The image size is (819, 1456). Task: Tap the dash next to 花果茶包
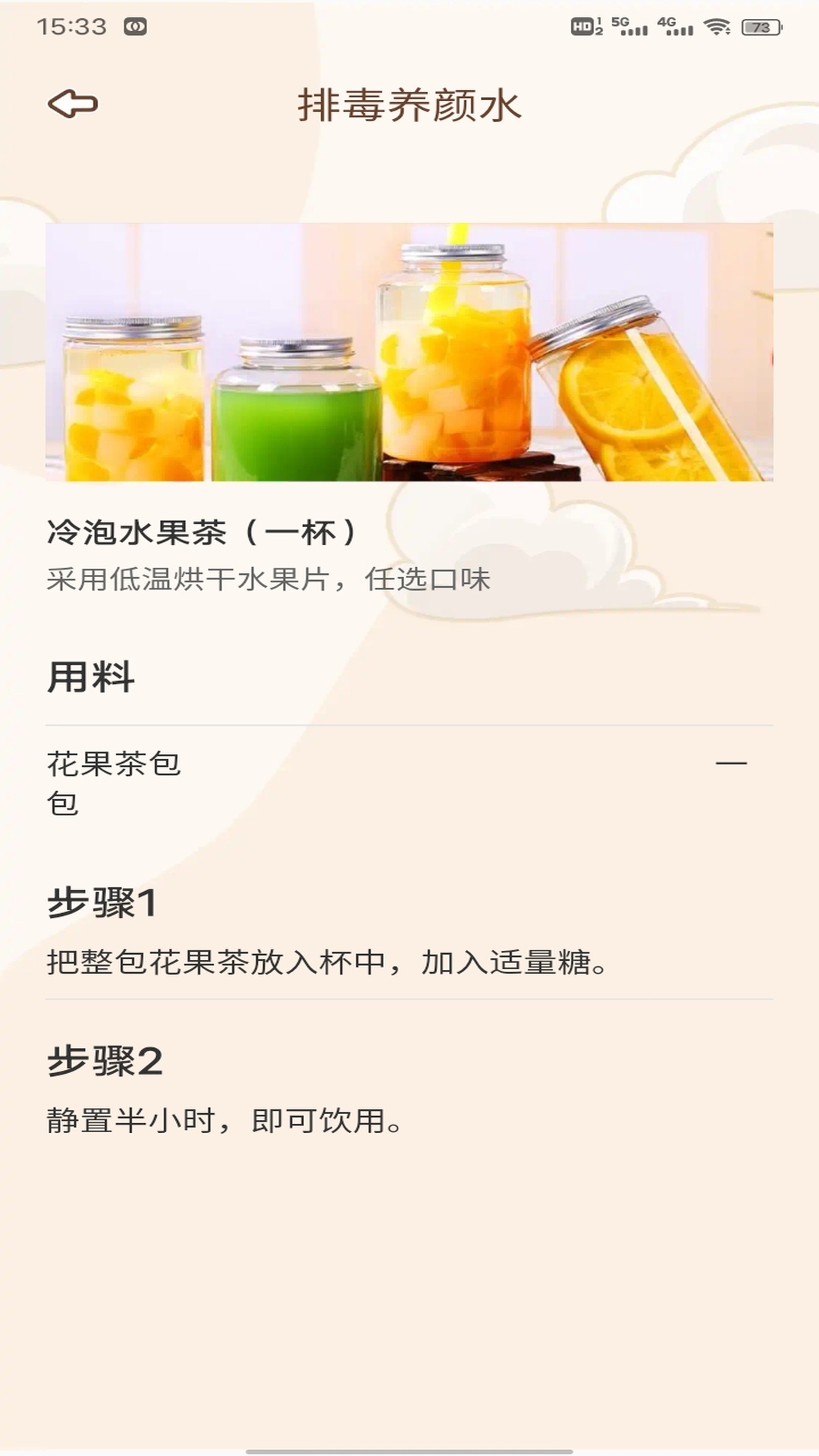[733, 762]
